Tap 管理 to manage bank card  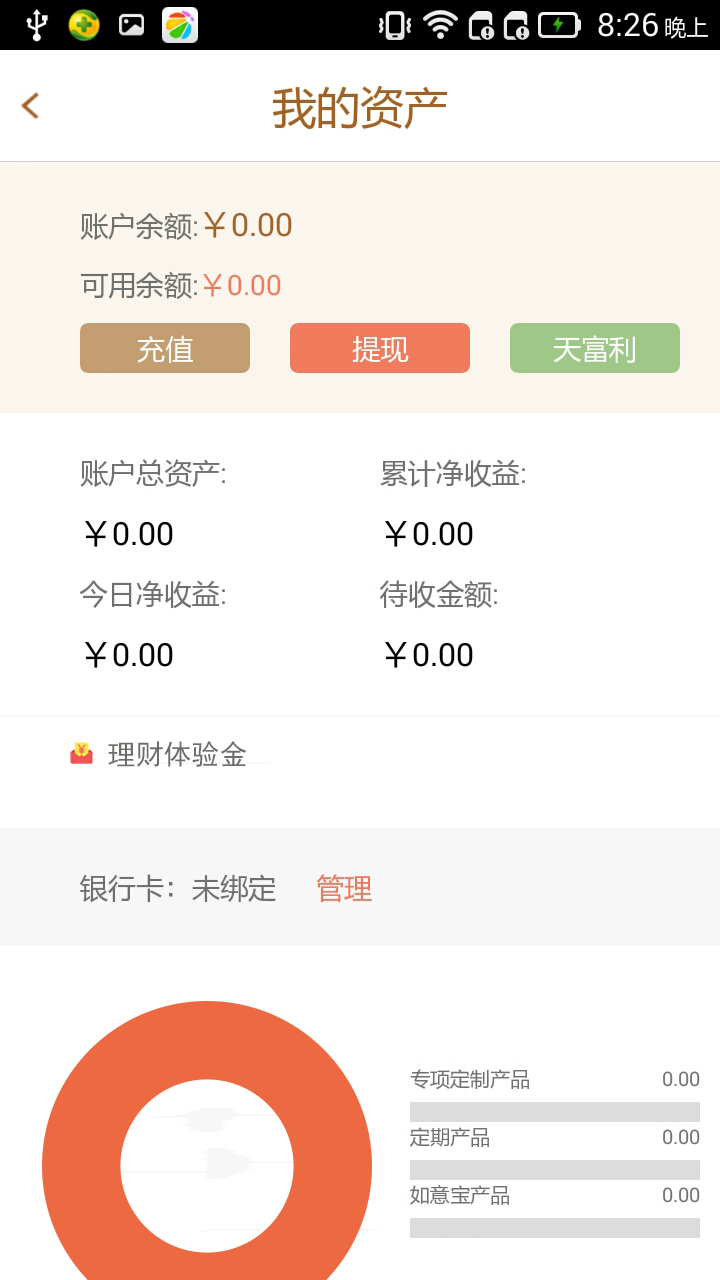click(x=344, y=888)
